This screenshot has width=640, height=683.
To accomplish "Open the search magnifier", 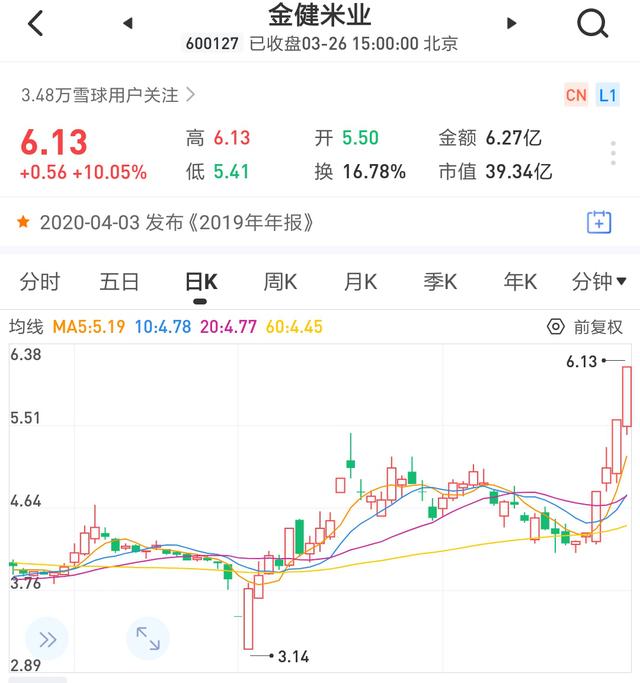I will (593, 23).
